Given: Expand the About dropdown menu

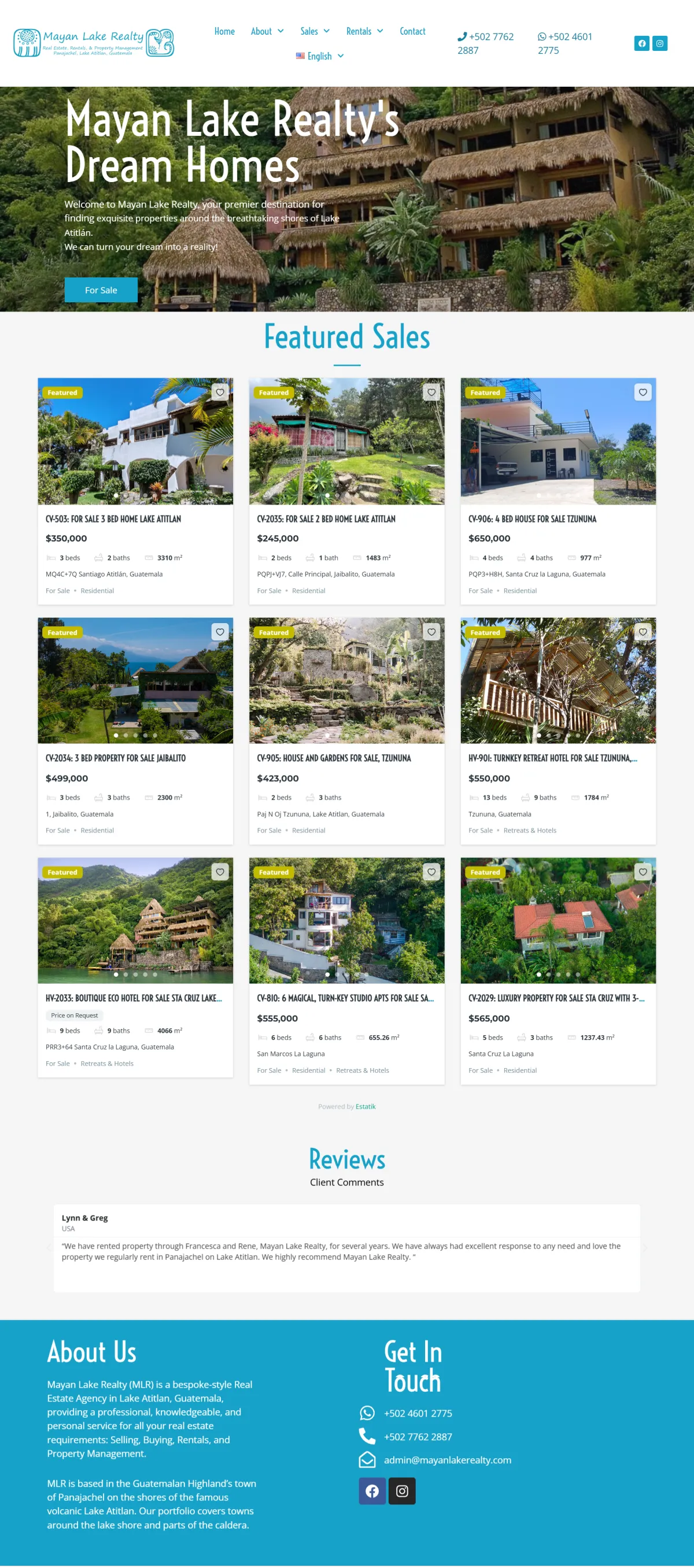Looking at the screenshot, I should click(x=267, y=31).
